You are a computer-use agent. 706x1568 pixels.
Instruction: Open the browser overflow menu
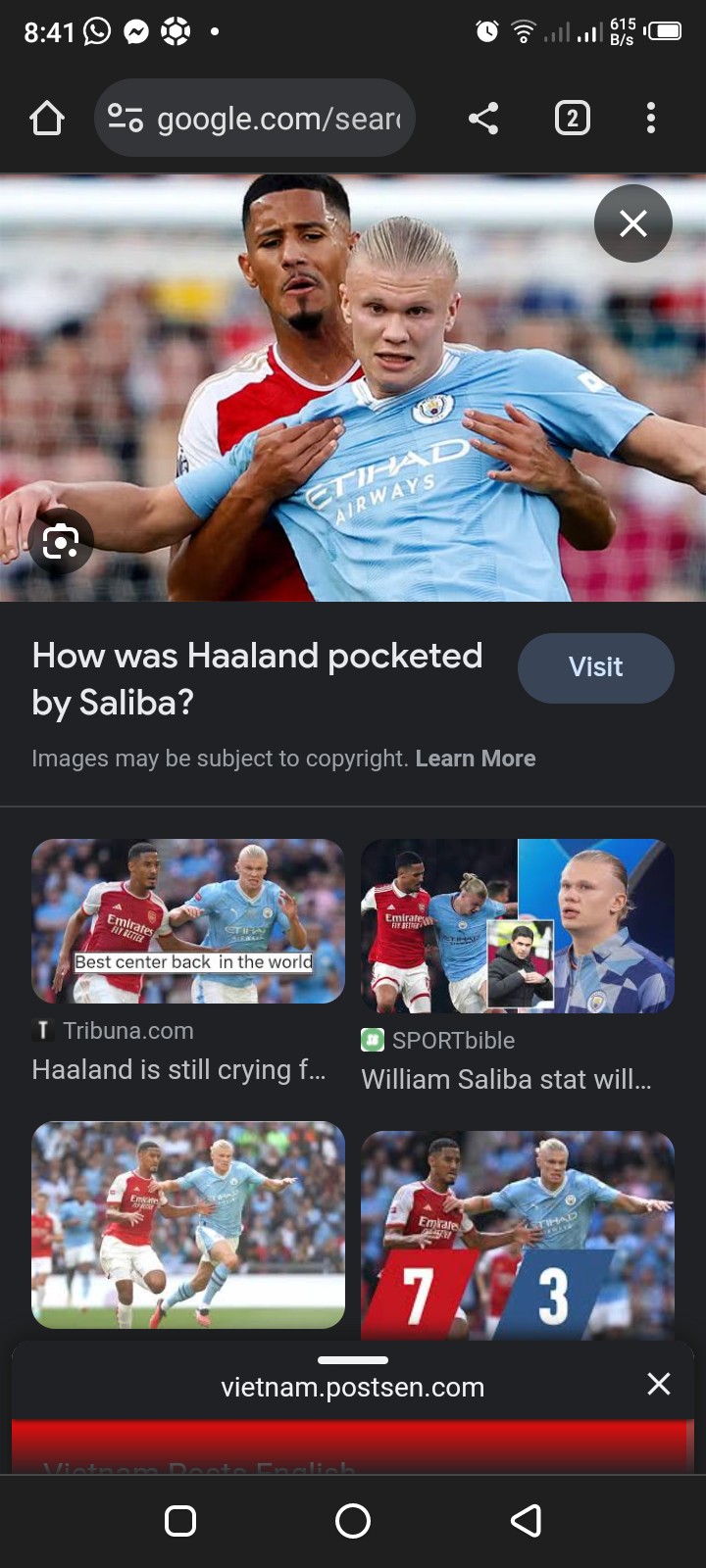[651, 119]
